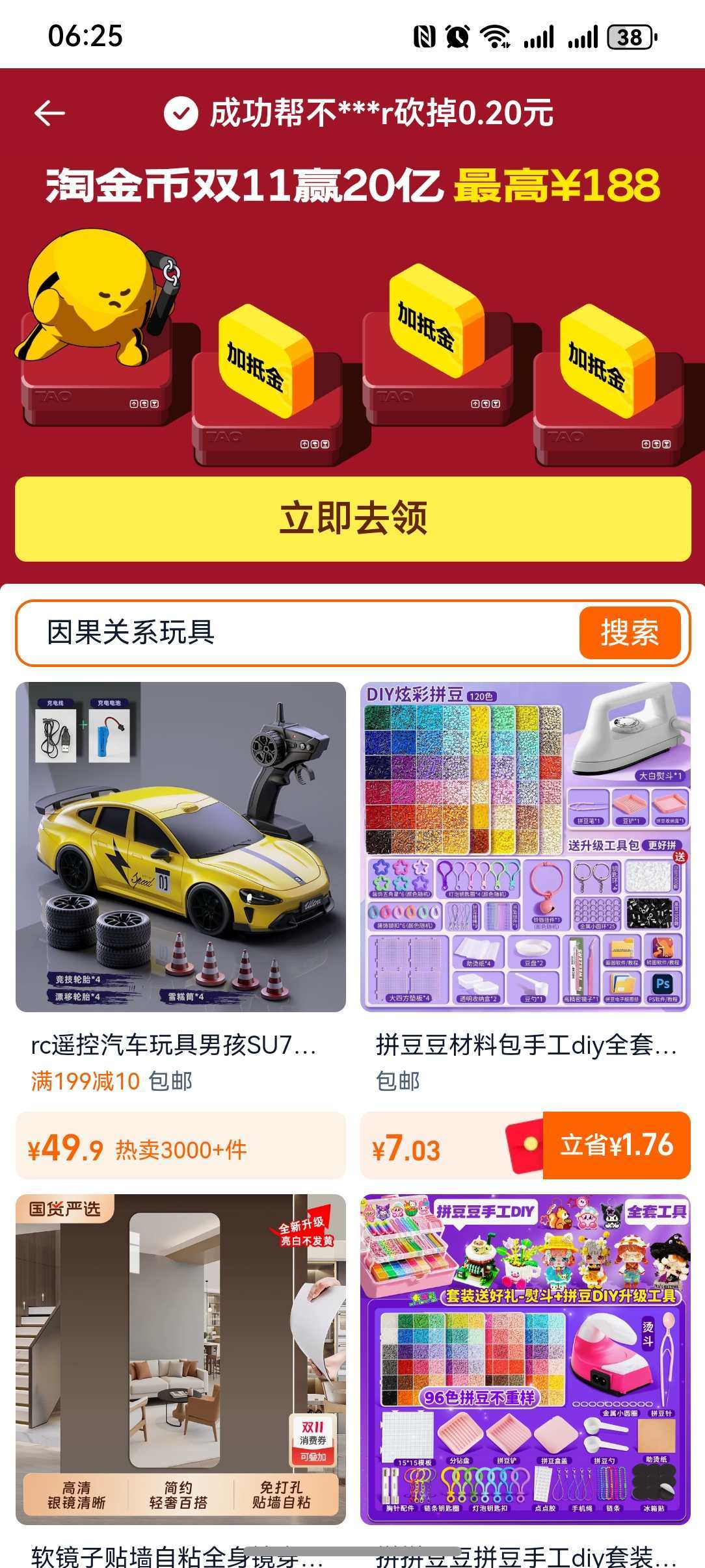Viewport: 705px width, 1568px height.
Task: Hit the orange 搜索 button
Action: [x=629, y=633]
